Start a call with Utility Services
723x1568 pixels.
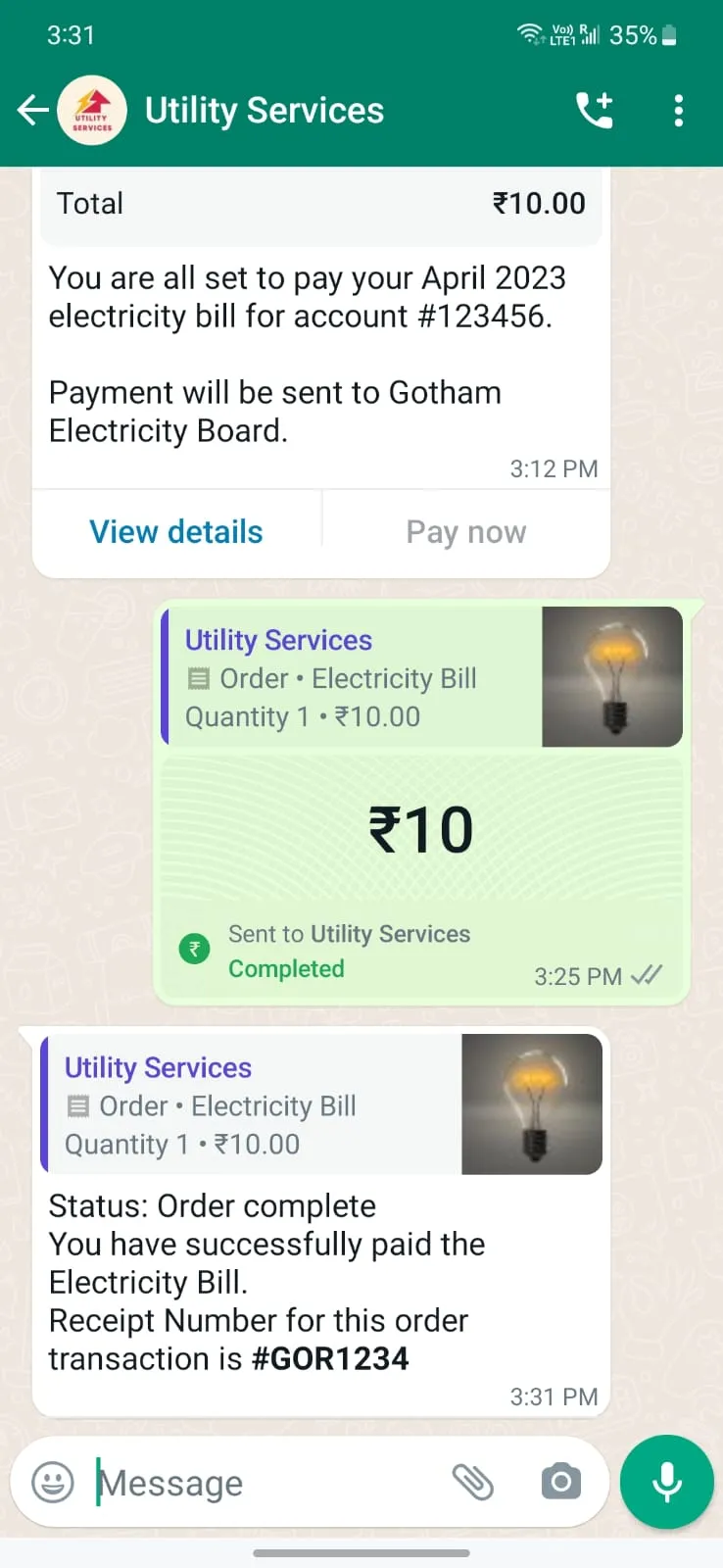[594, 111]
